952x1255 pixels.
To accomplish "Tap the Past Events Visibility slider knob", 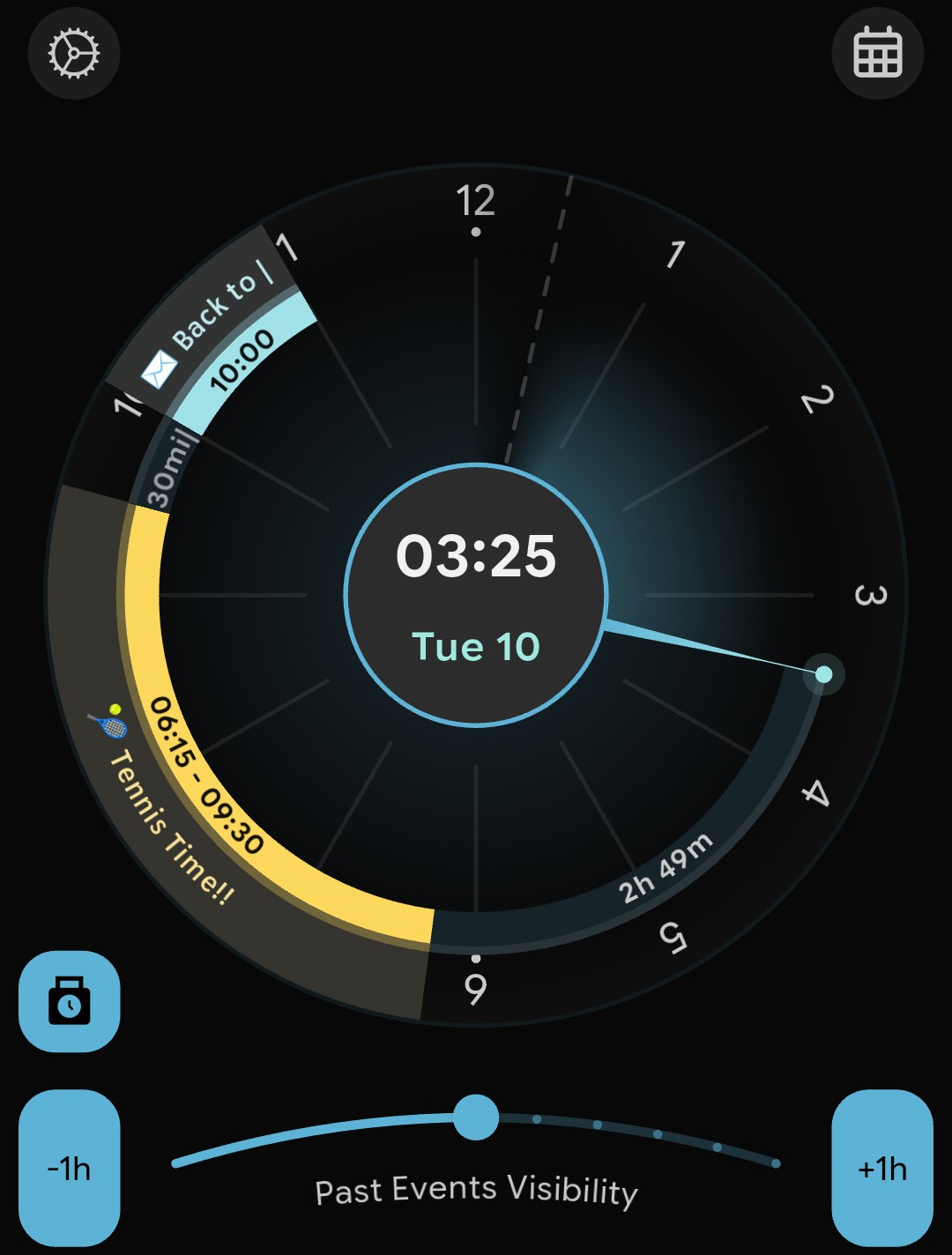I will click(x=476, y=1118).
